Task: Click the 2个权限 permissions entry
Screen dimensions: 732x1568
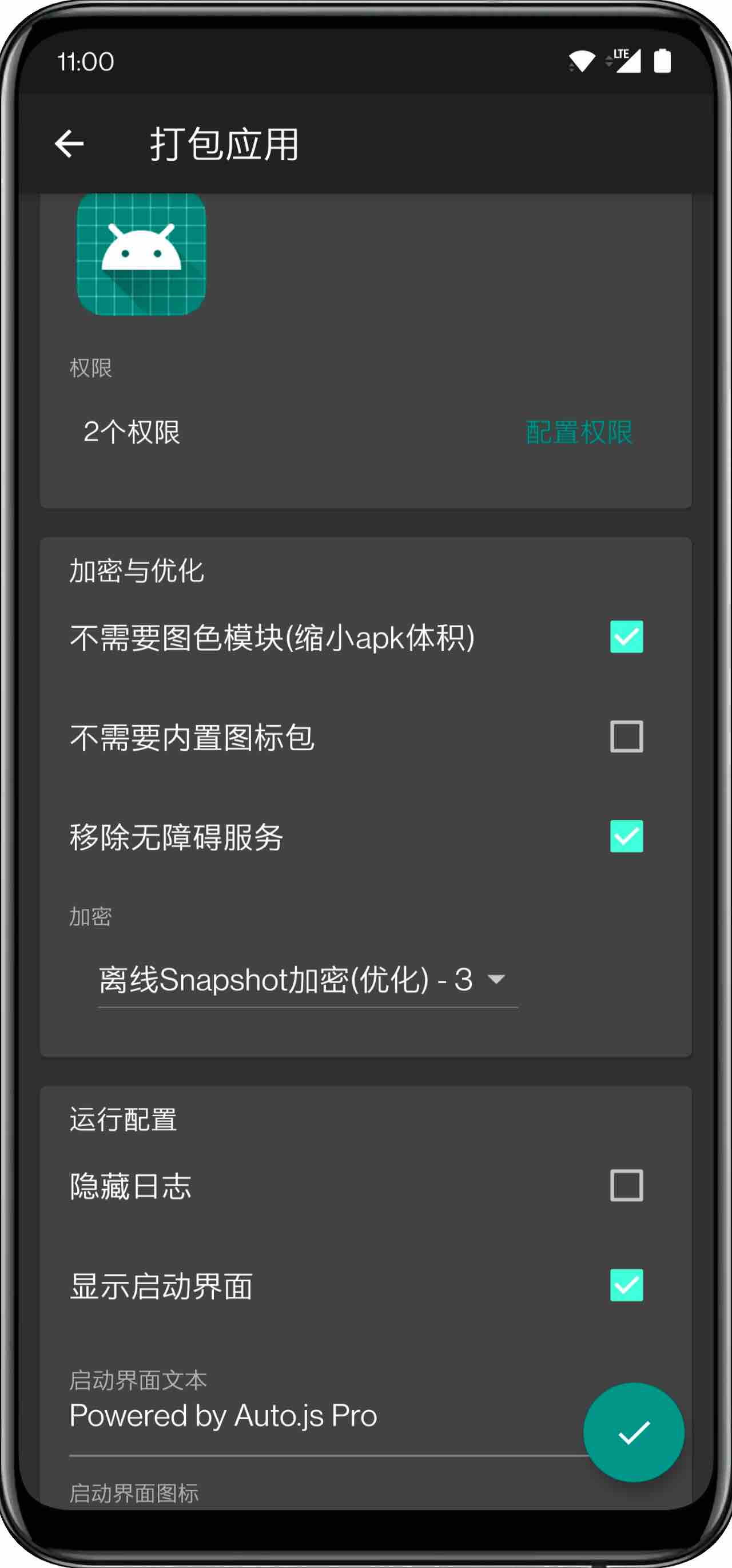Action: [132, 433]
